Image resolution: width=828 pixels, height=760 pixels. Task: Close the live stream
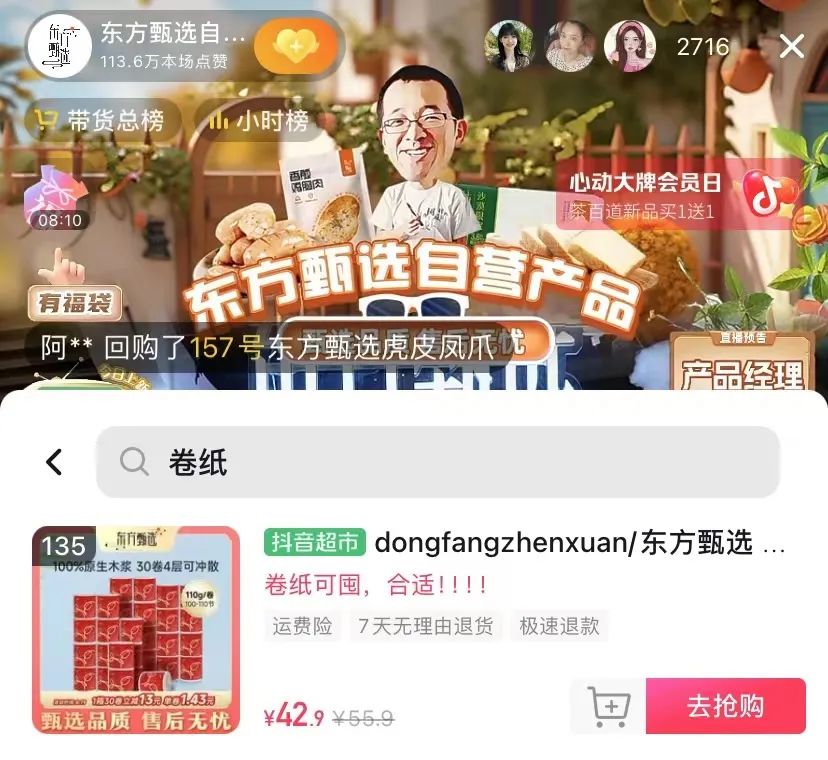792,46
